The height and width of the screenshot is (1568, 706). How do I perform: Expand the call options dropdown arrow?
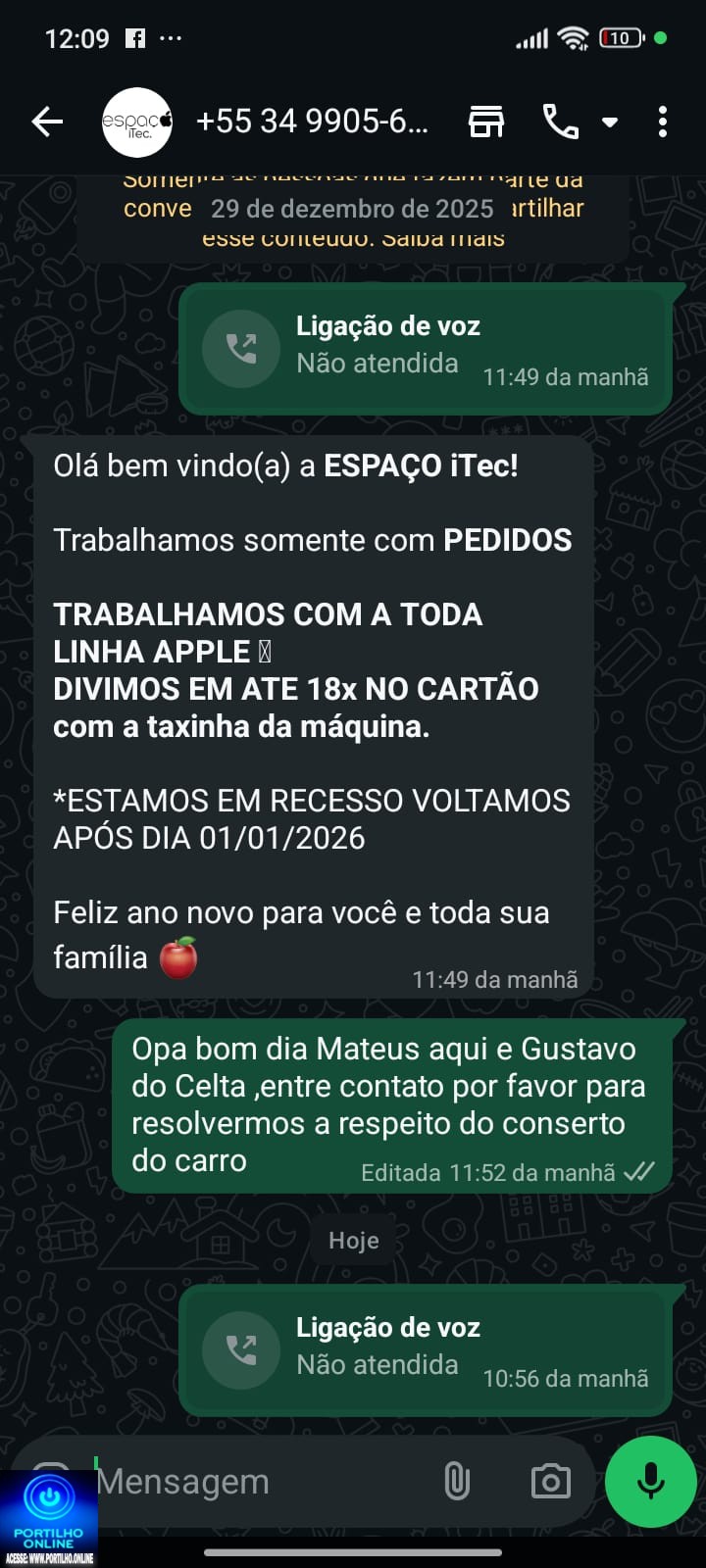[610, 122]
